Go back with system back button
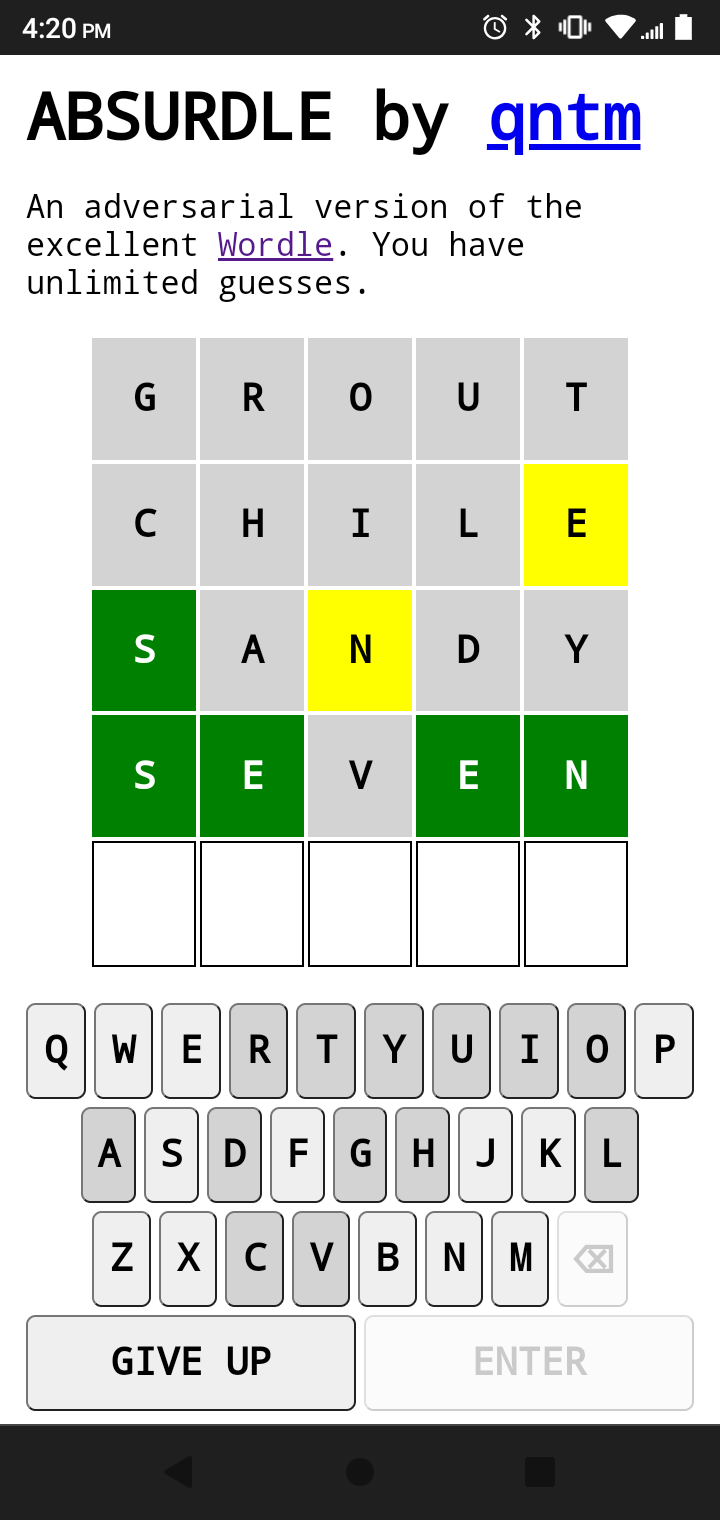720x1520 pixels. coord(178,1471)
